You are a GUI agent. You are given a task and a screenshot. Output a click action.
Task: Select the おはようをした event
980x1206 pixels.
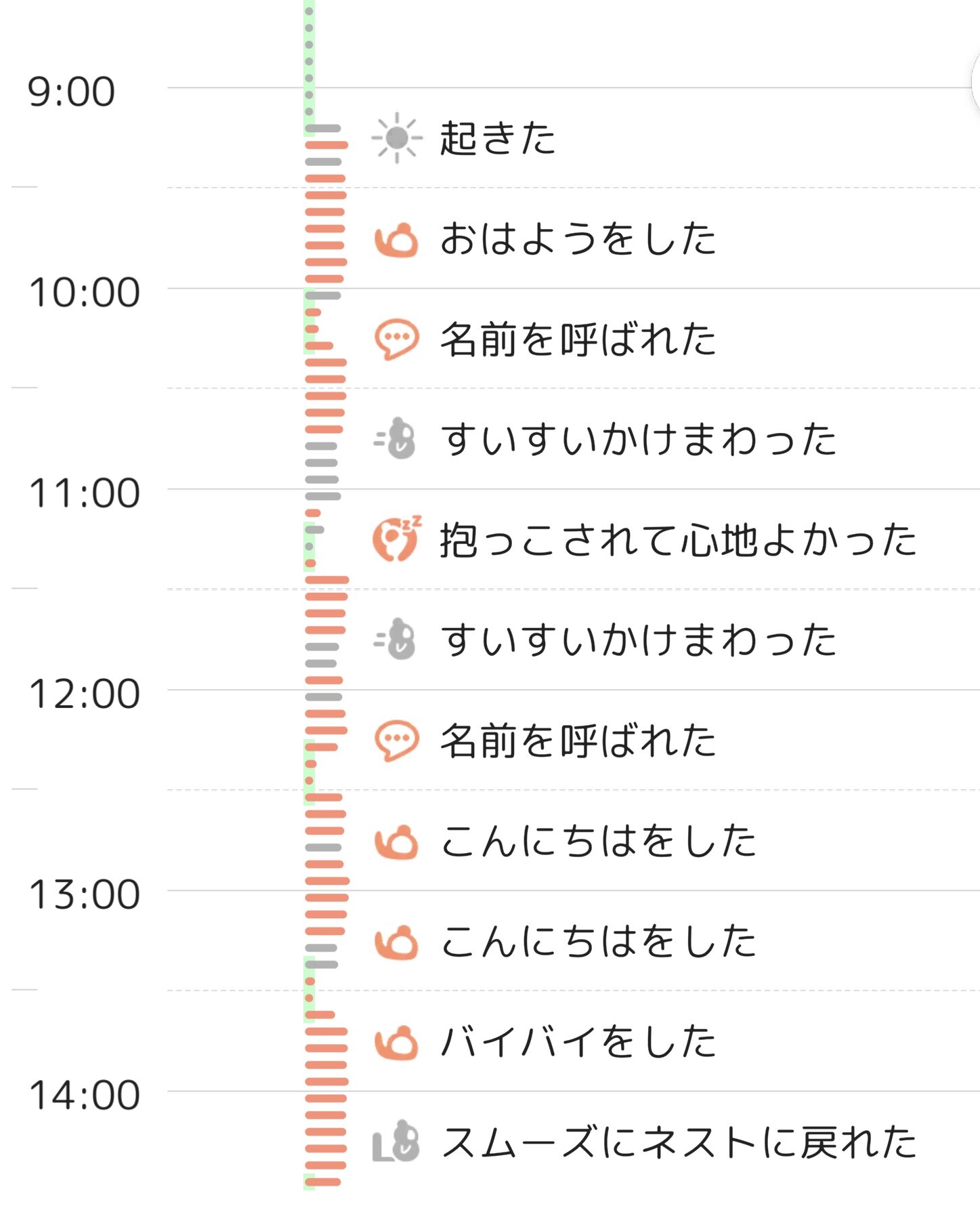[577, 239]
